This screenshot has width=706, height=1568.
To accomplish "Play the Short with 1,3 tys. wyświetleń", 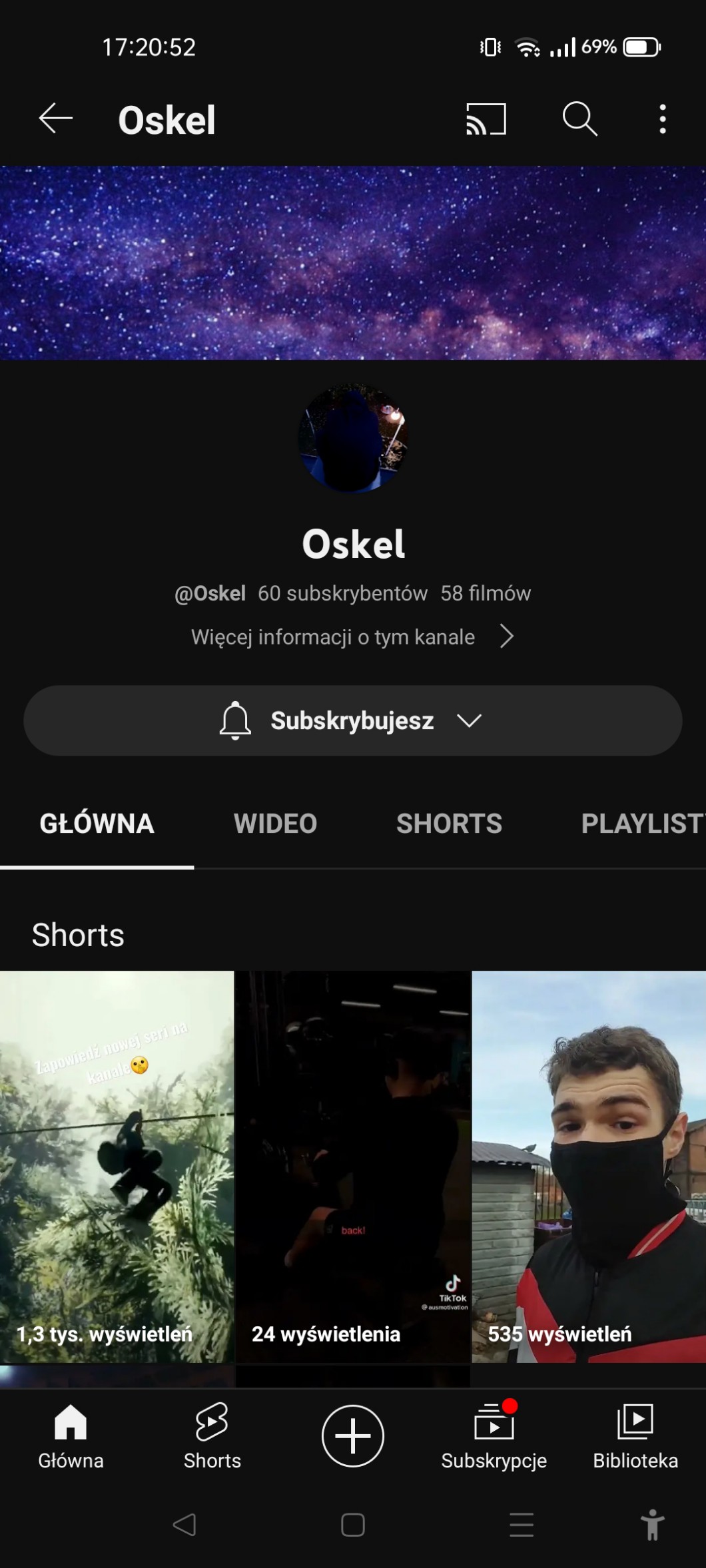I will coord(117,1165).
